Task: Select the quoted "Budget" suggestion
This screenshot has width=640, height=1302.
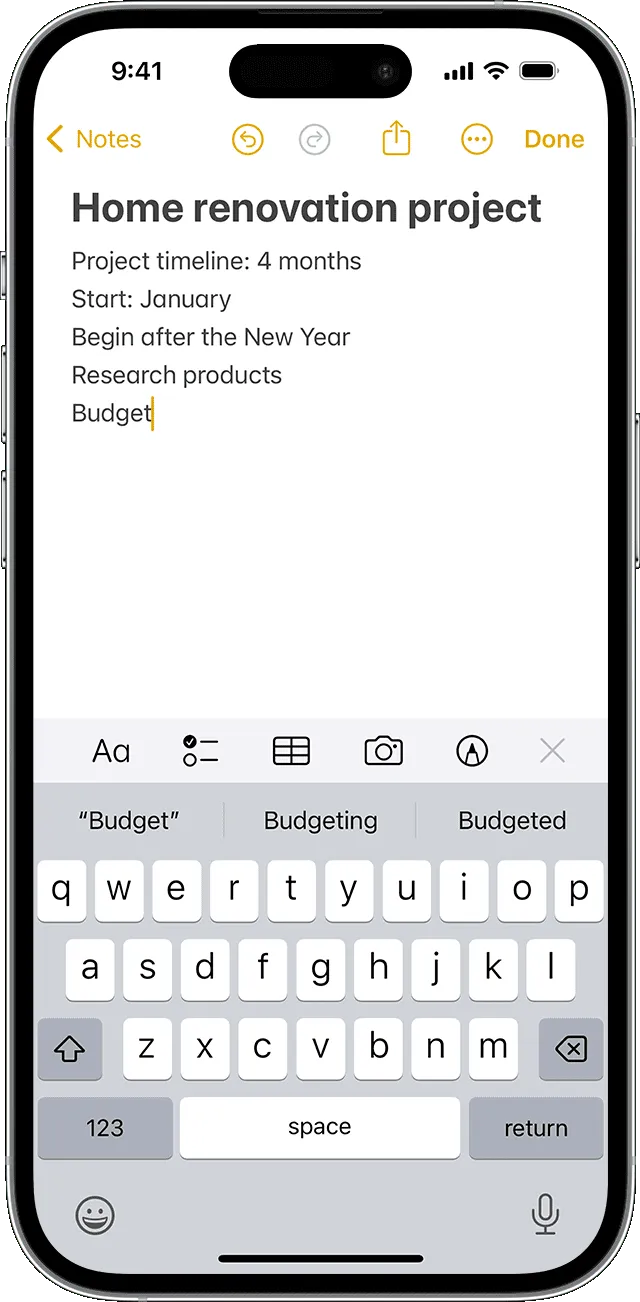Action: pyautogui.click(x=129, y=821)
